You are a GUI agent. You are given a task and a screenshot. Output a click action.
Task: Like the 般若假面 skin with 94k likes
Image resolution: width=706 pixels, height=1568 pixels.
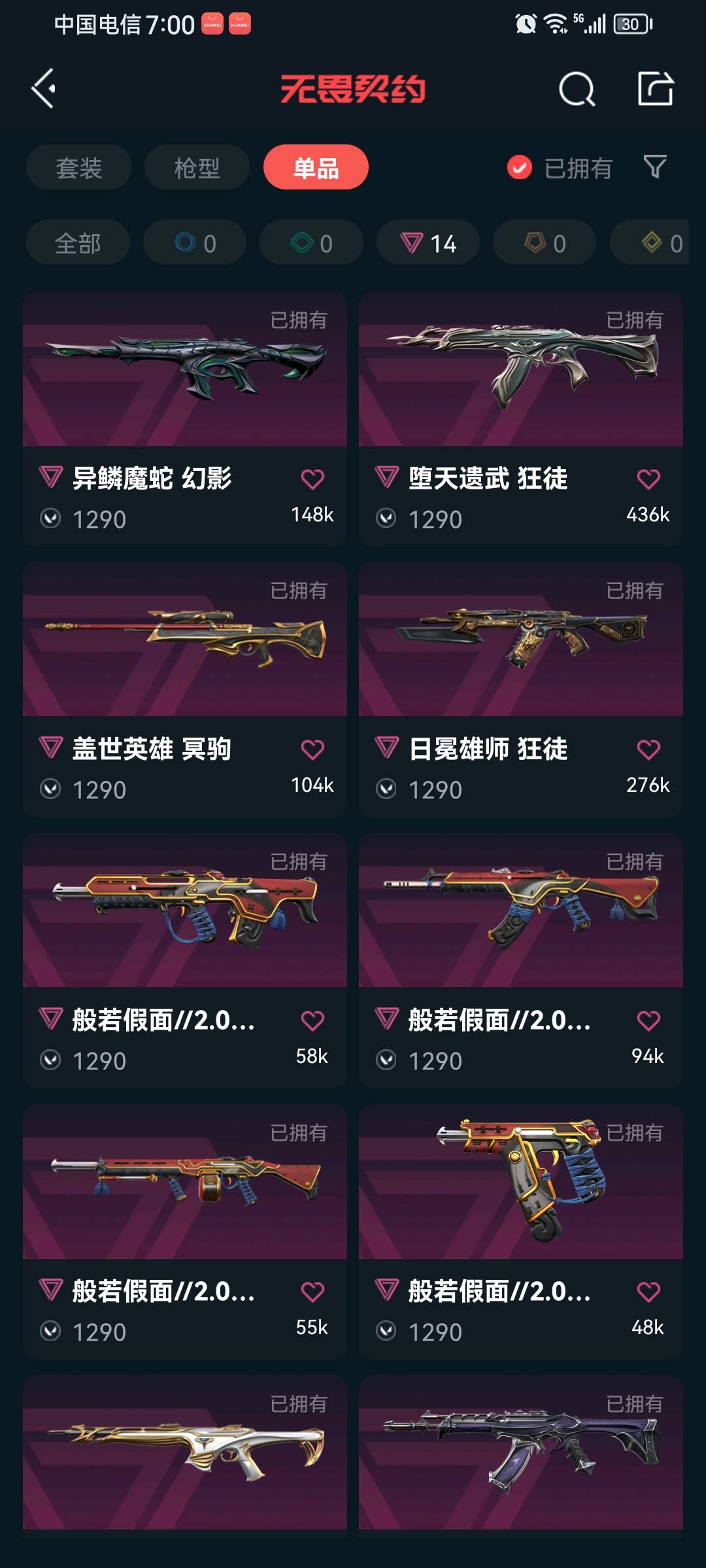[648, 1021]
